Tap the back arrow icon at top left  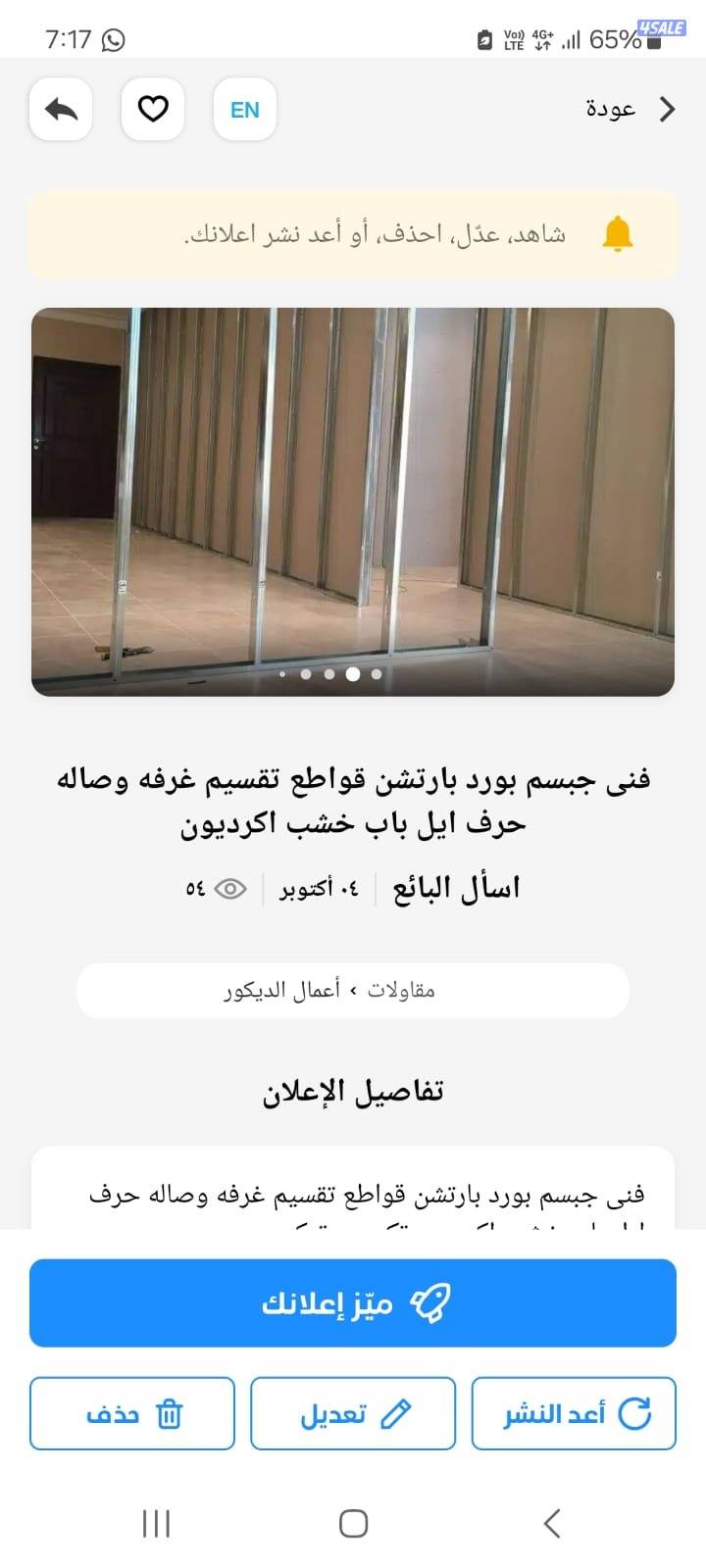(60, 109)
